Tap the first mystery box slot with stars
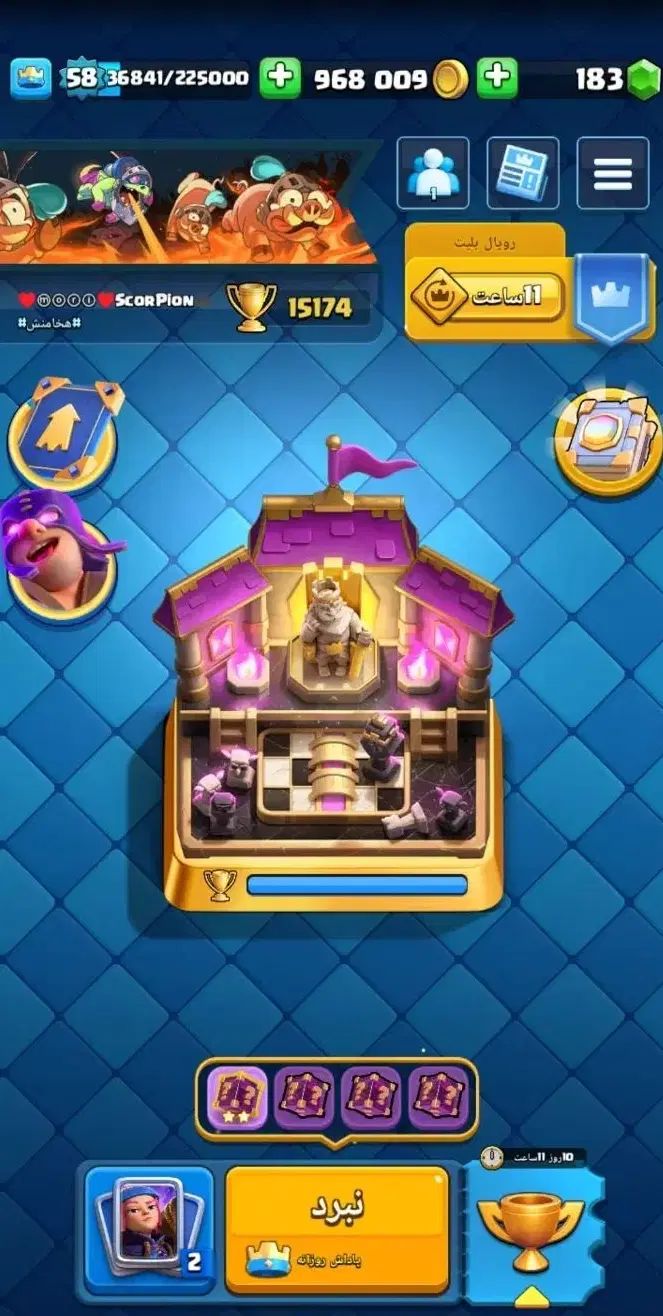This screenshot has width=663, height=1316. pos(236,1098)
